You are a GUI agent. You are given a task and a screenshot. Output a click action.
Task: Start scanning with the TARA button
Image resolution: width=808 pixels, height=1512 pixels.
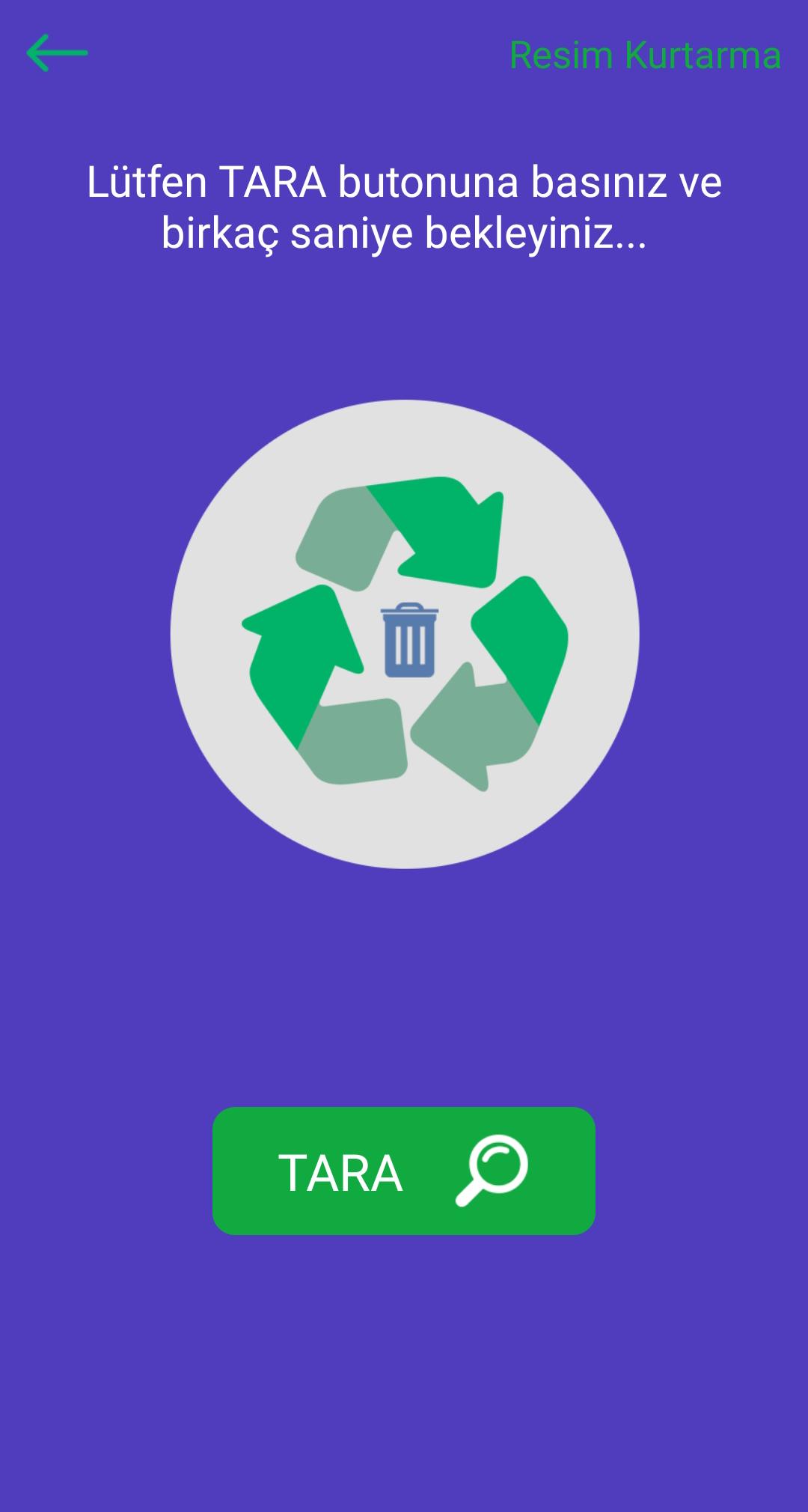click(x=404, y=1171)
